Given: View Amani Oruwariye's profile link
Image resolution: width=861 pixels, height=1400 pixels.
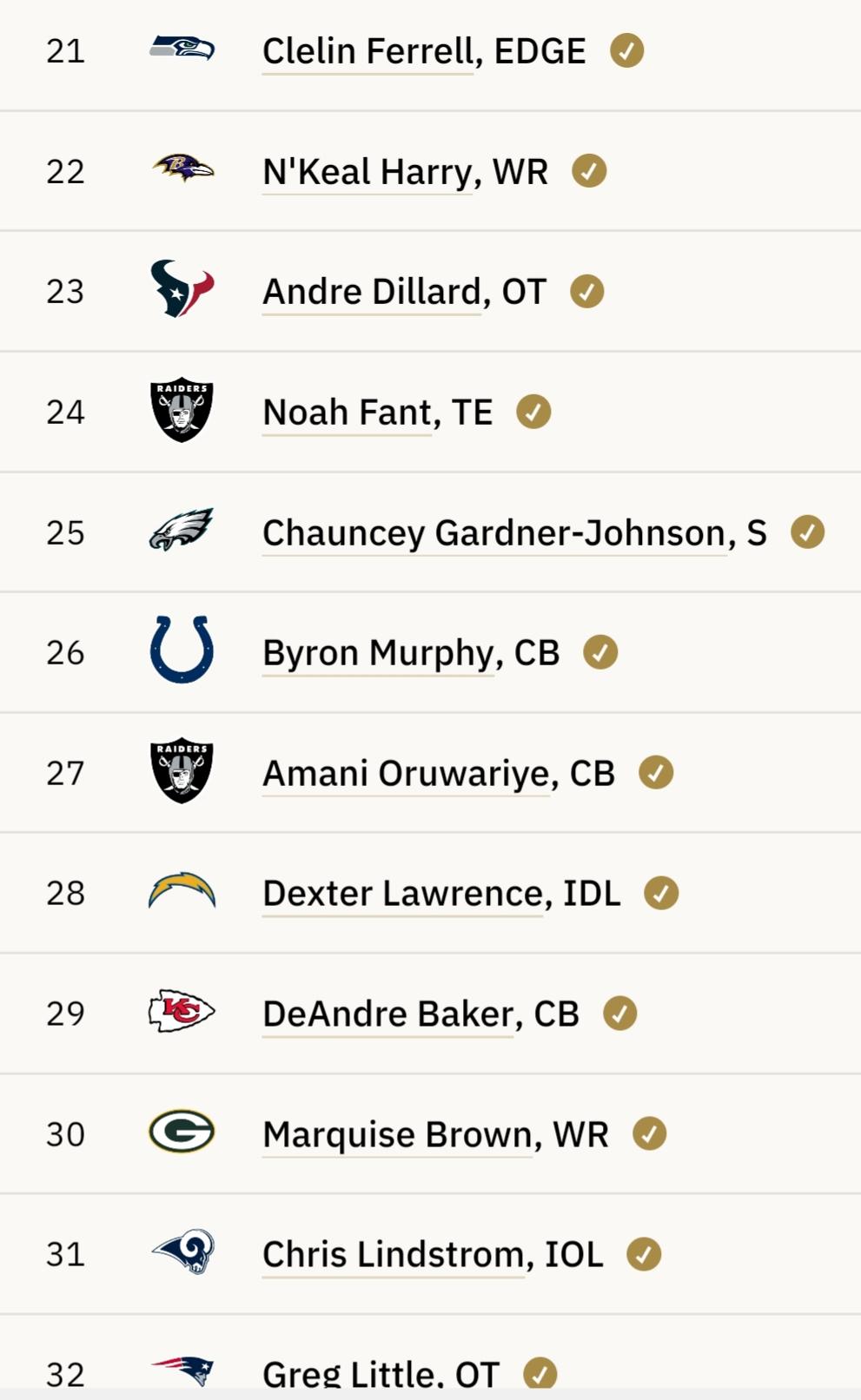Looking at the screenshot, I should click(x=407, y=774).
